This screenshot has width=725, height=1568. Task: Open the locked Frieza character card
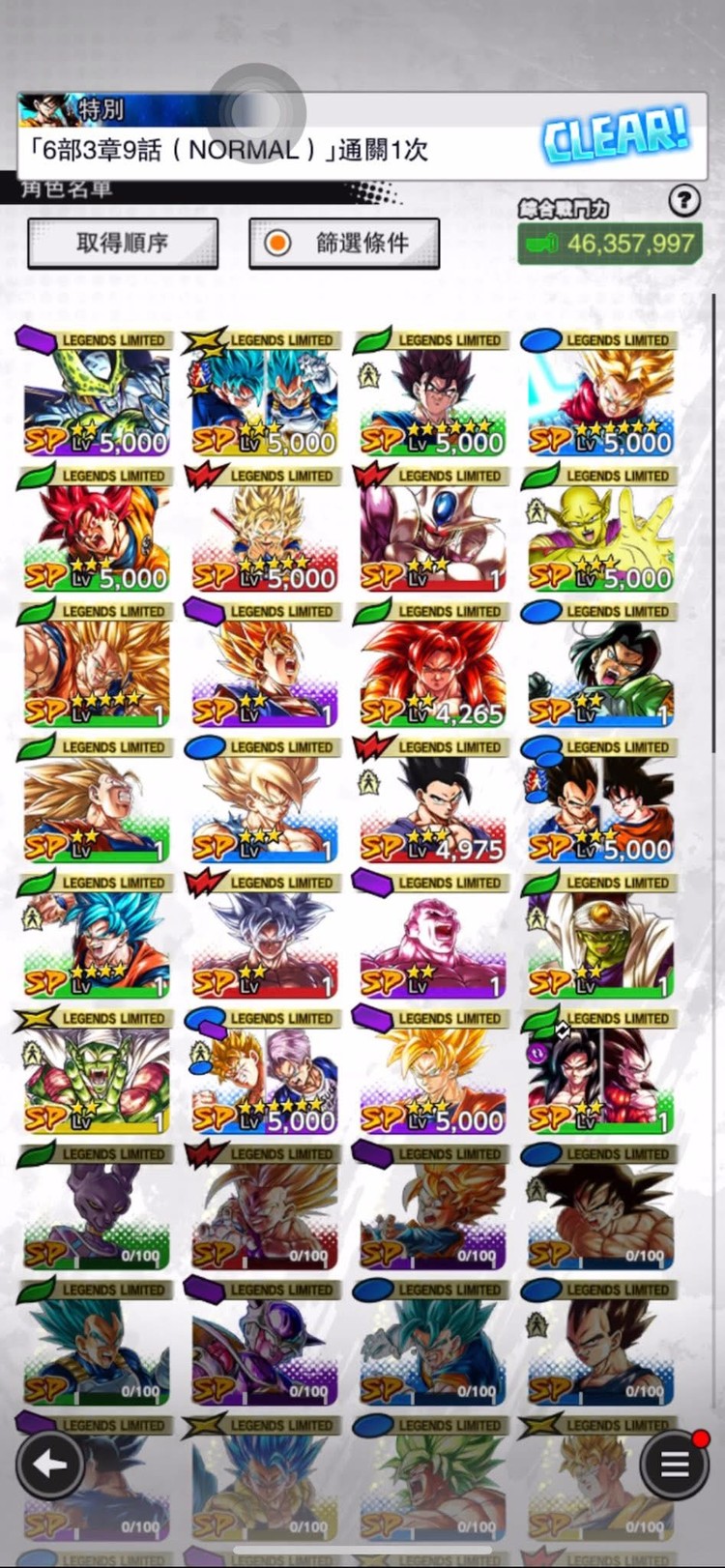264,1344
